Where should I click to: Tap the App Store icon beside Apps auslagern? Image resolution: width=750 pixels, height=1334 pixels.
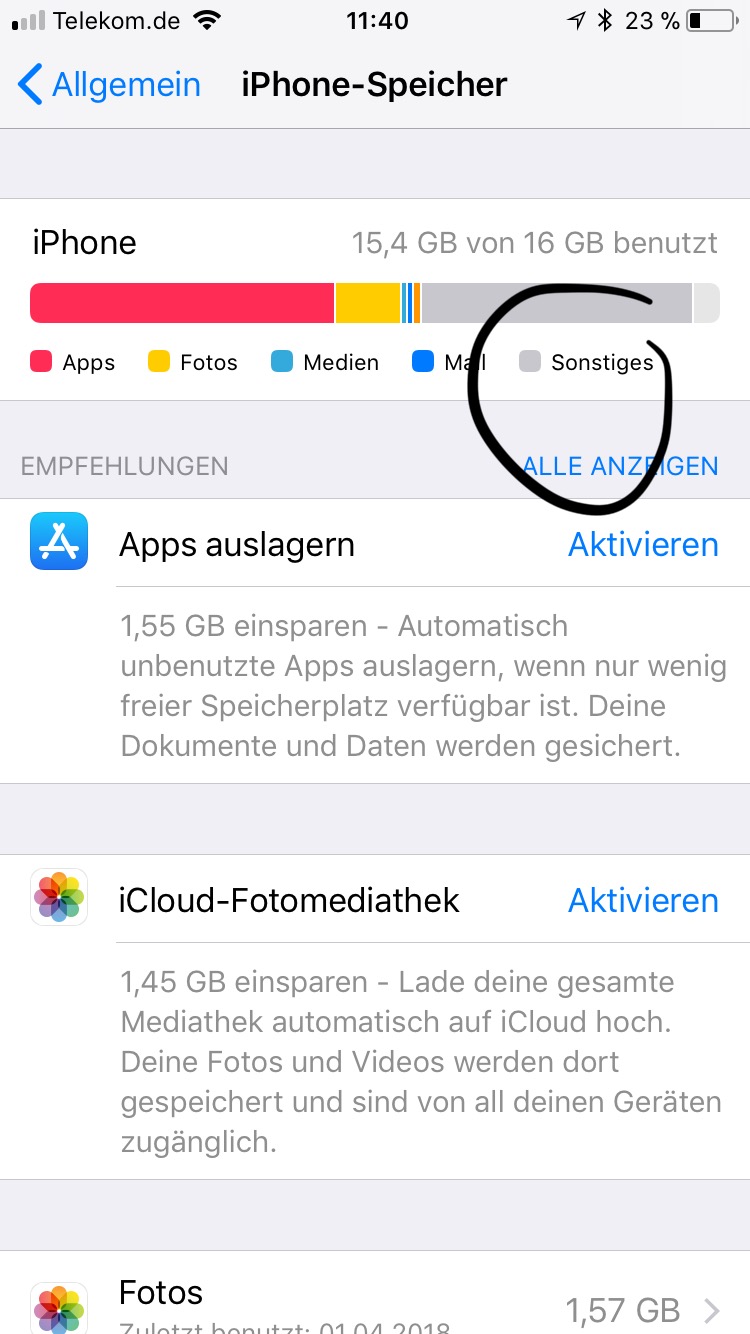[x=58, y=544]
